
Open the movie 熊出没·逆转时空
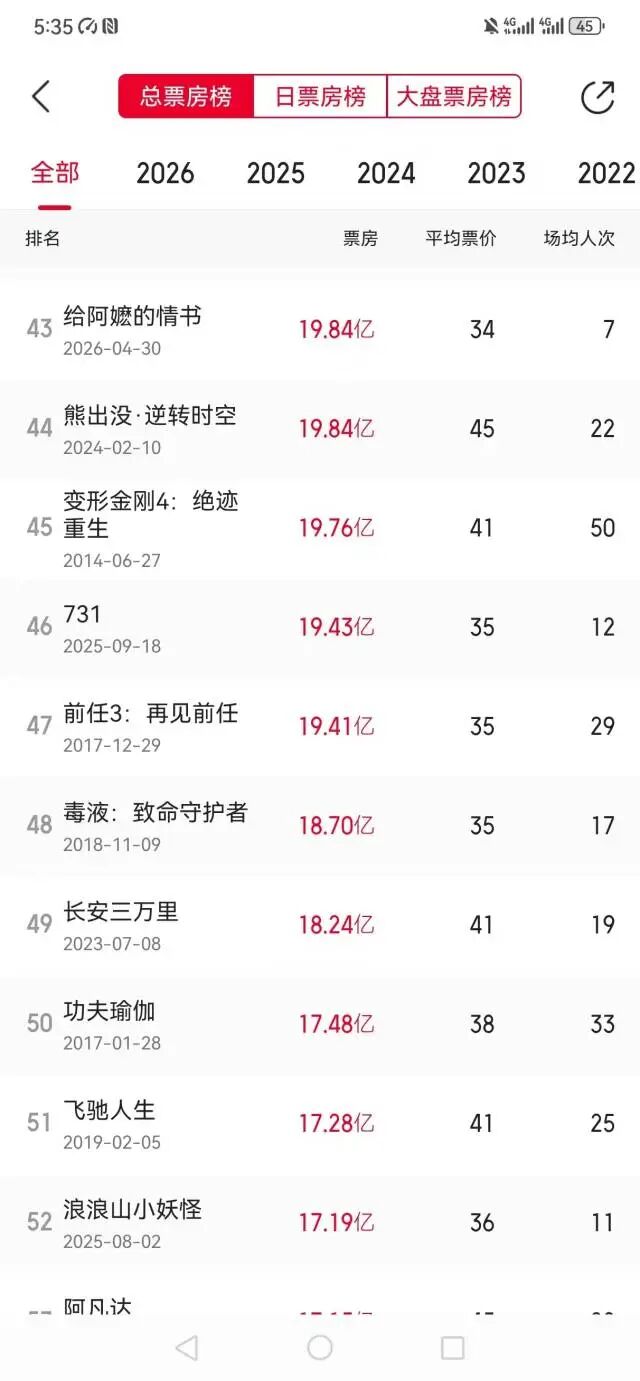(320, 429)
